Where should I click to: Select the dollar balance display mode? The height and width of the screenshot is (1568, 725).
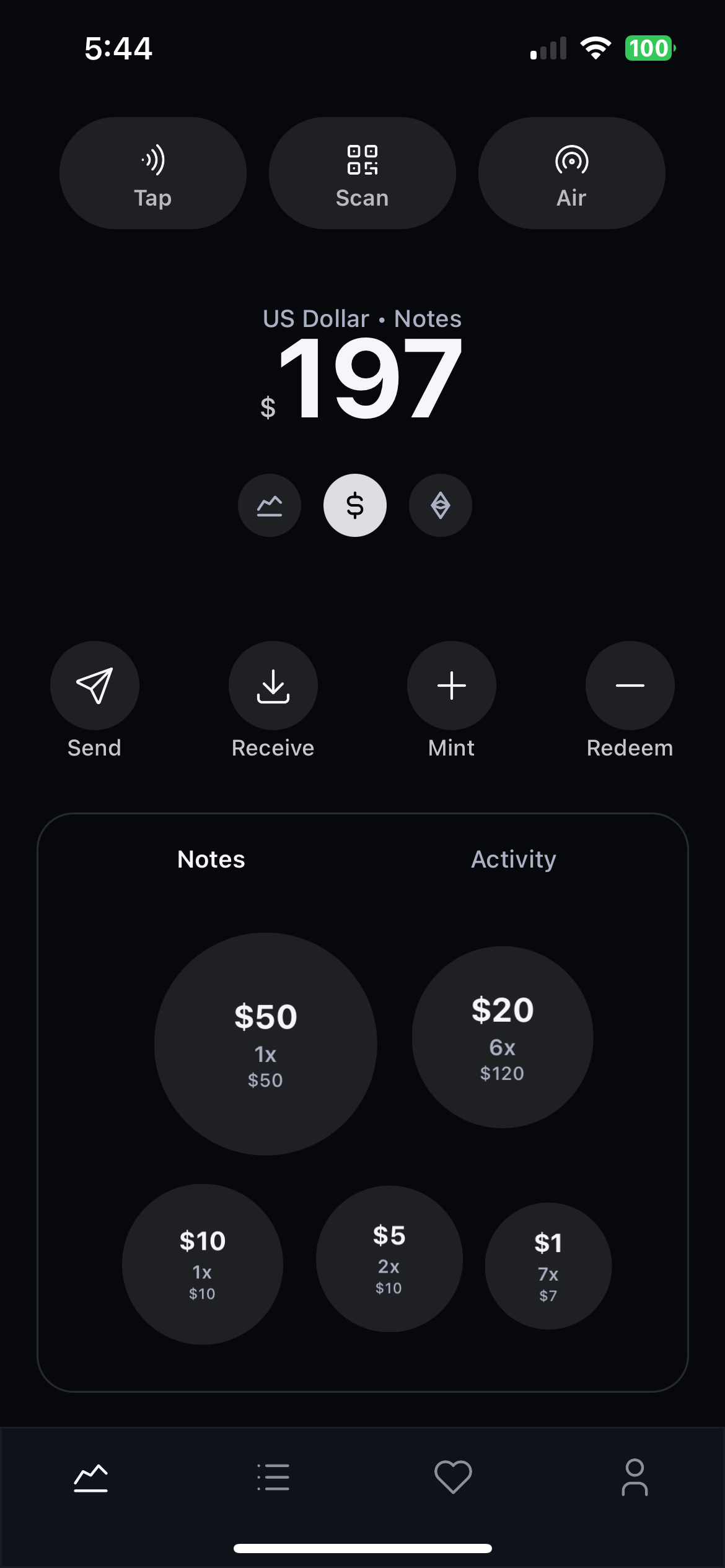coord(355,505)
